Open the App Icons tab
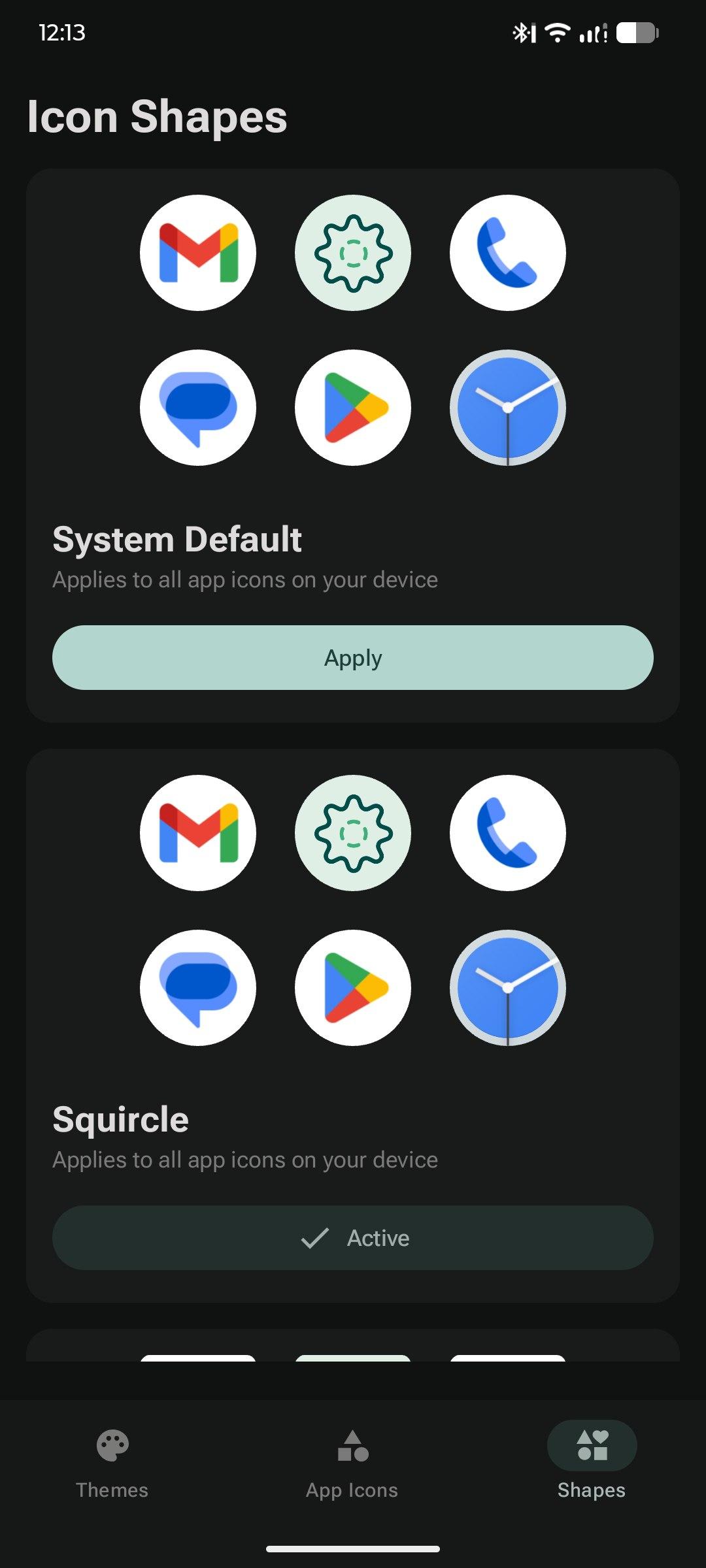The width and height of the screenshot is (706, 1568). coord(352,1463)
